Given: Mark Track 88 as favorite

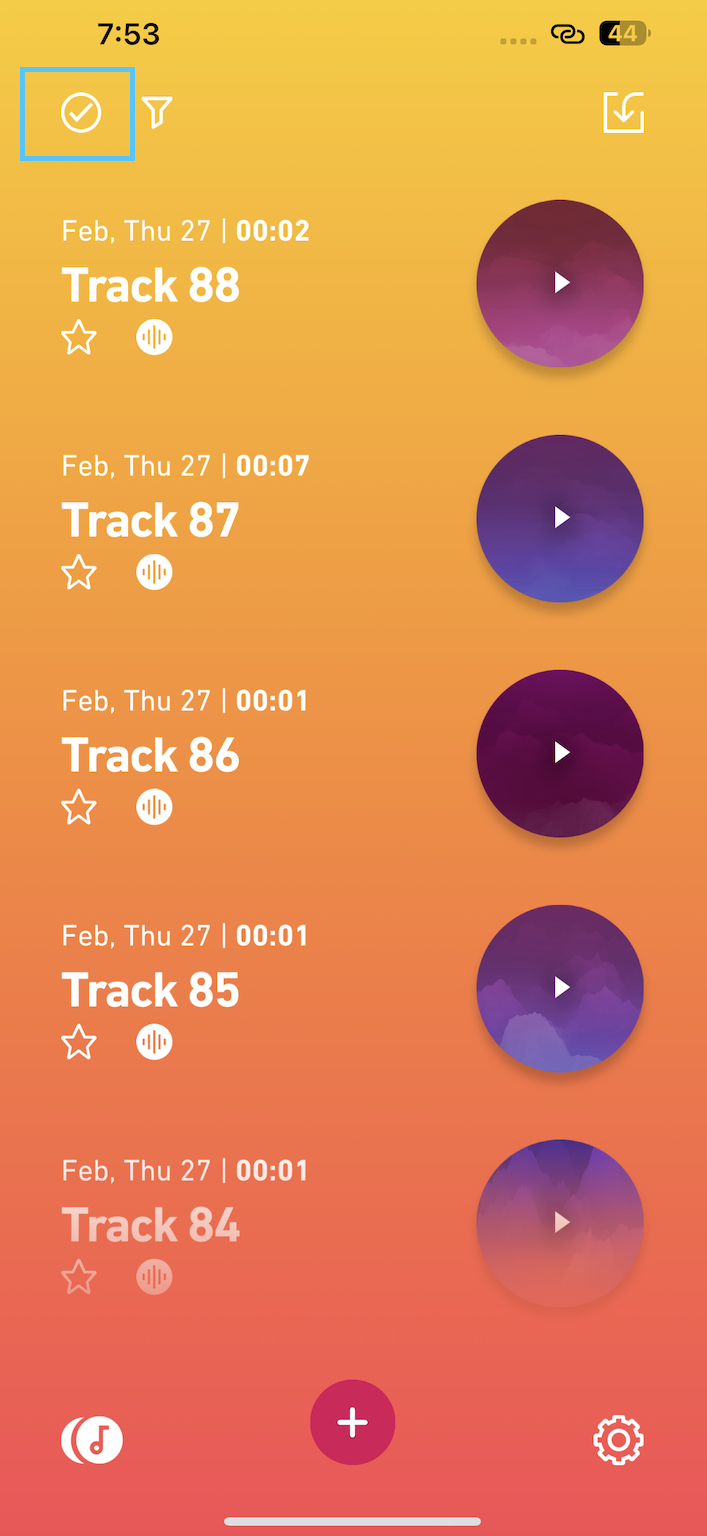Looking at the screenshot, I should (x=79, y=338).
